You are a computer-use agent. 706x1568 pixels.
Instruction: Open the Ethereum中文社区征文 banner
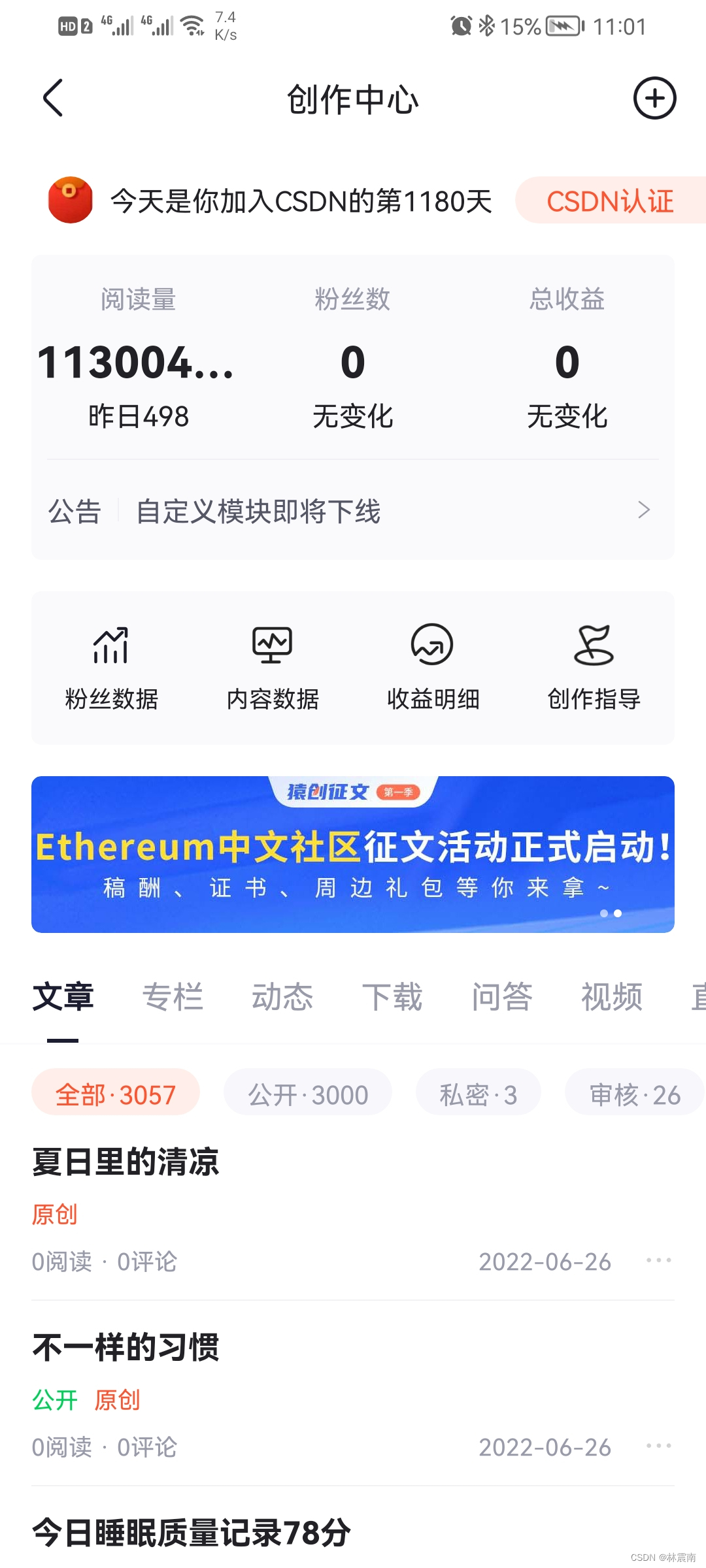pyautogui.click(x=353, y=854)
